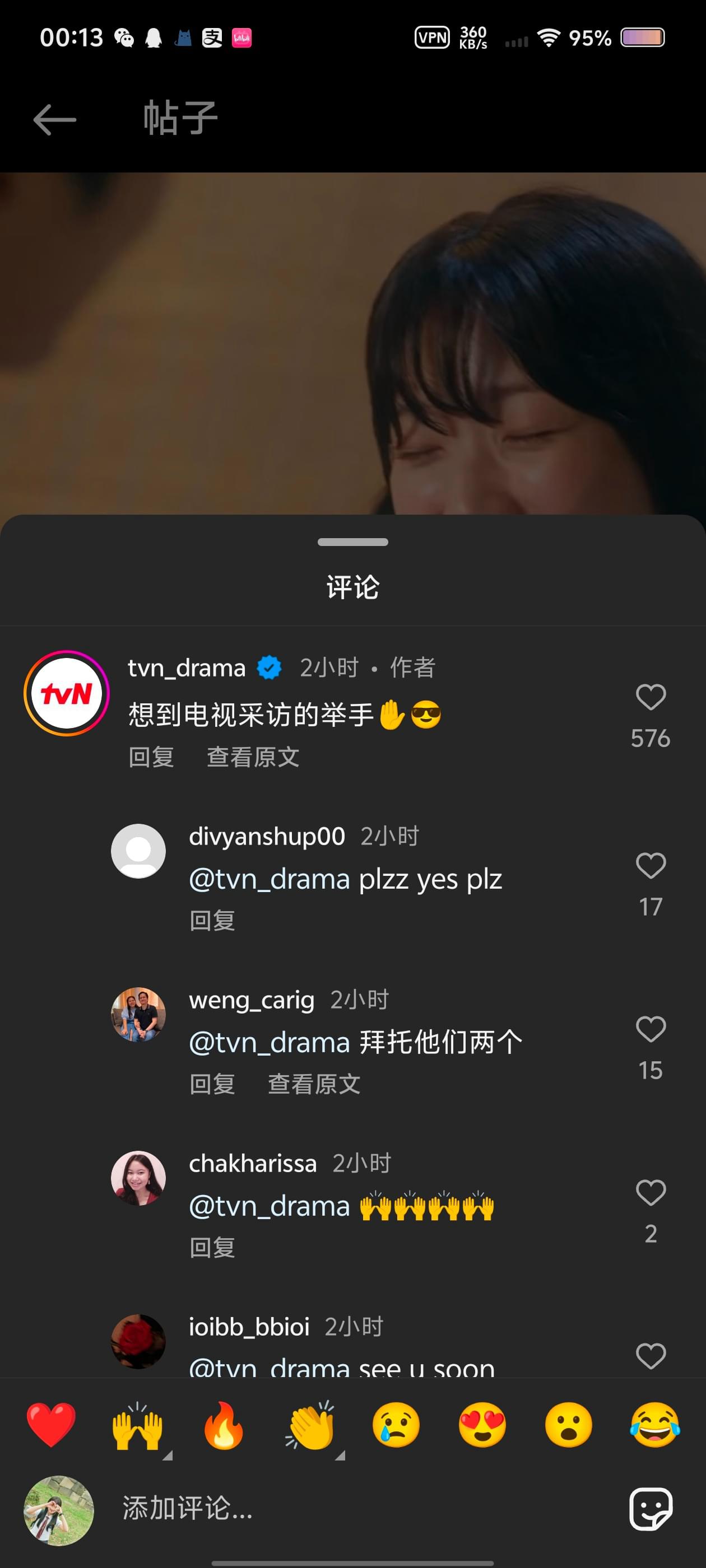This screenshot has height=1568, width=706.
Task: Tap the verified badge next to tvn_drama
Action: (268, 667)
